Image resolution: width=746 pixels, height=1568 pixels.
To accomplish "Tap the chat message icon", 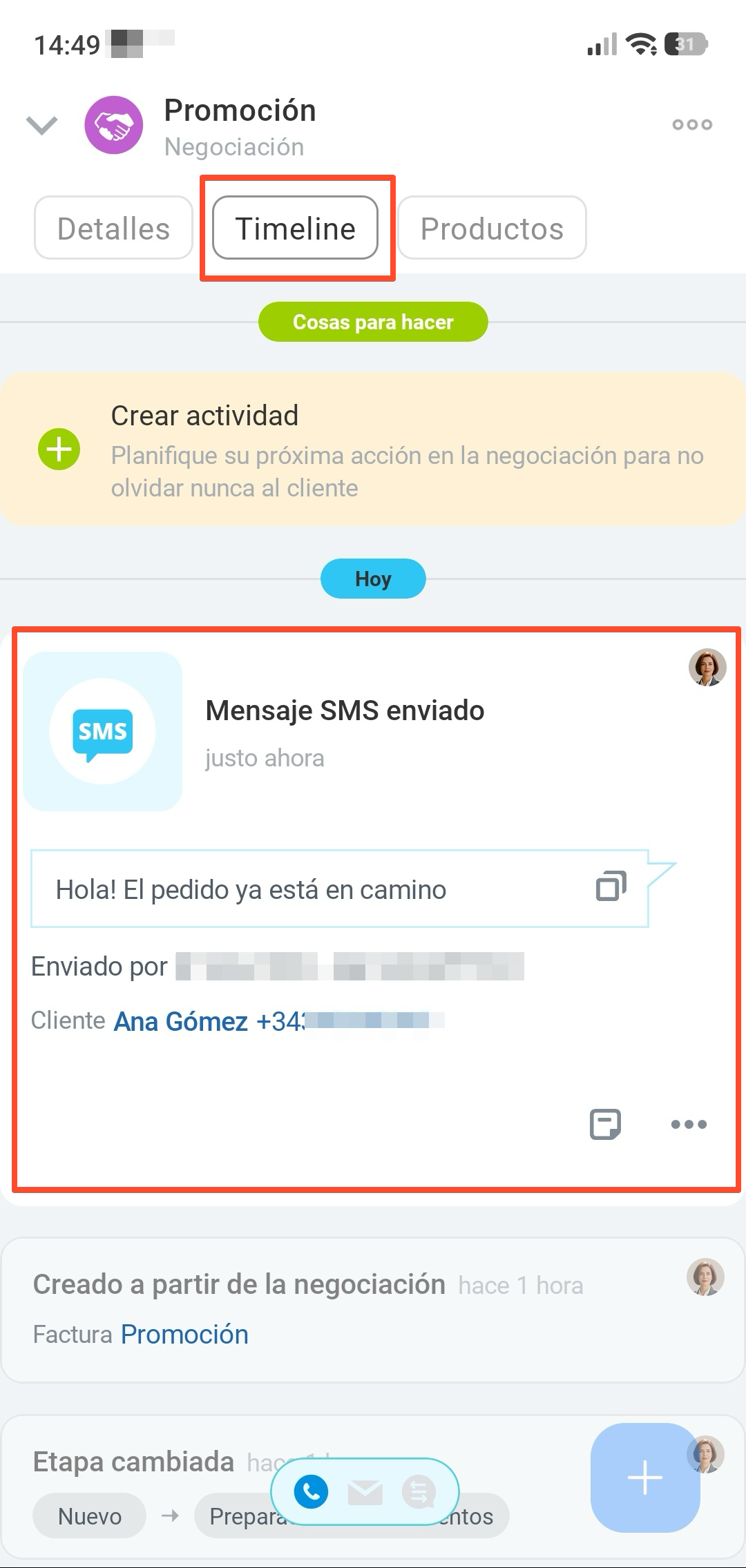I will tap(419, 1492).
